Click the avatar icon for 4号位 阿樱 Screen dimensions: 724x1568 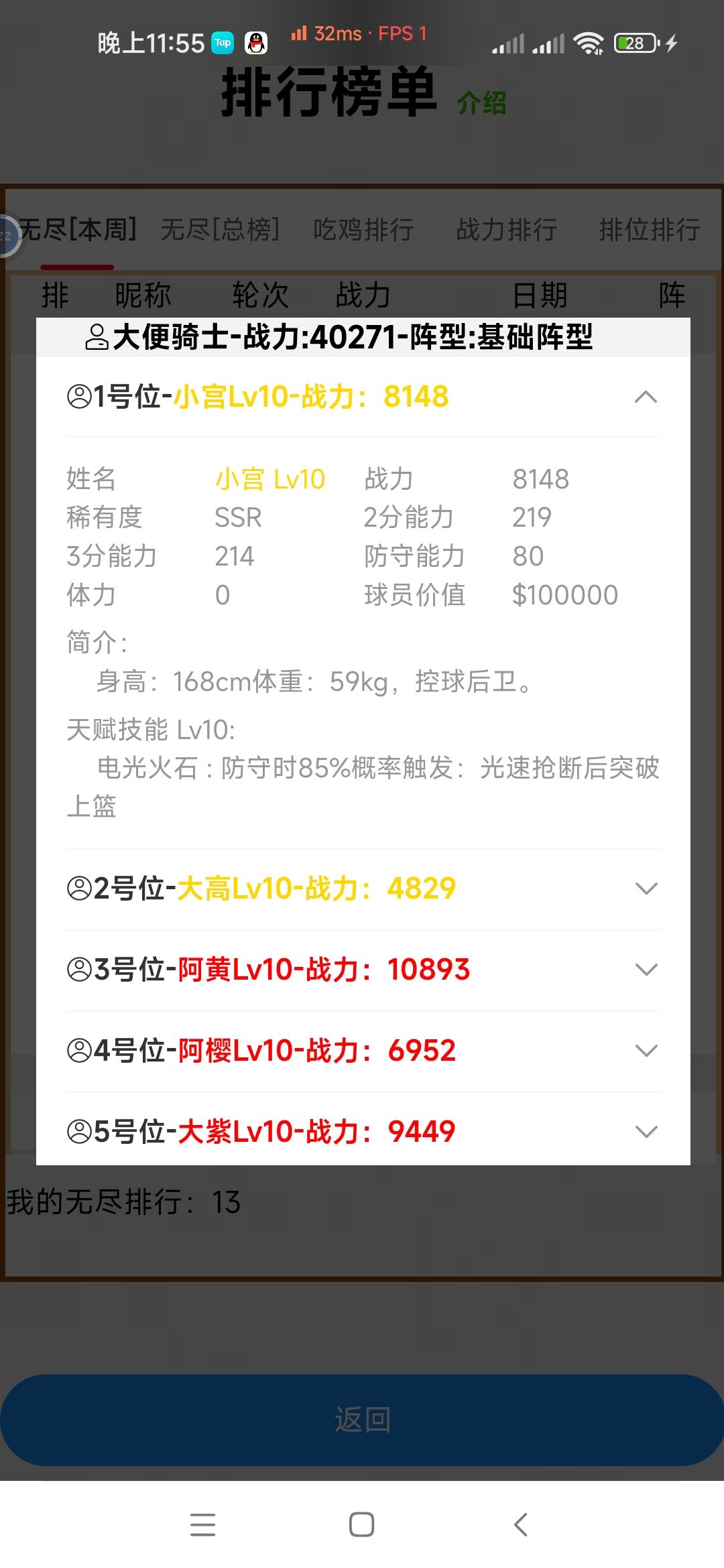tap(79, 1051)
